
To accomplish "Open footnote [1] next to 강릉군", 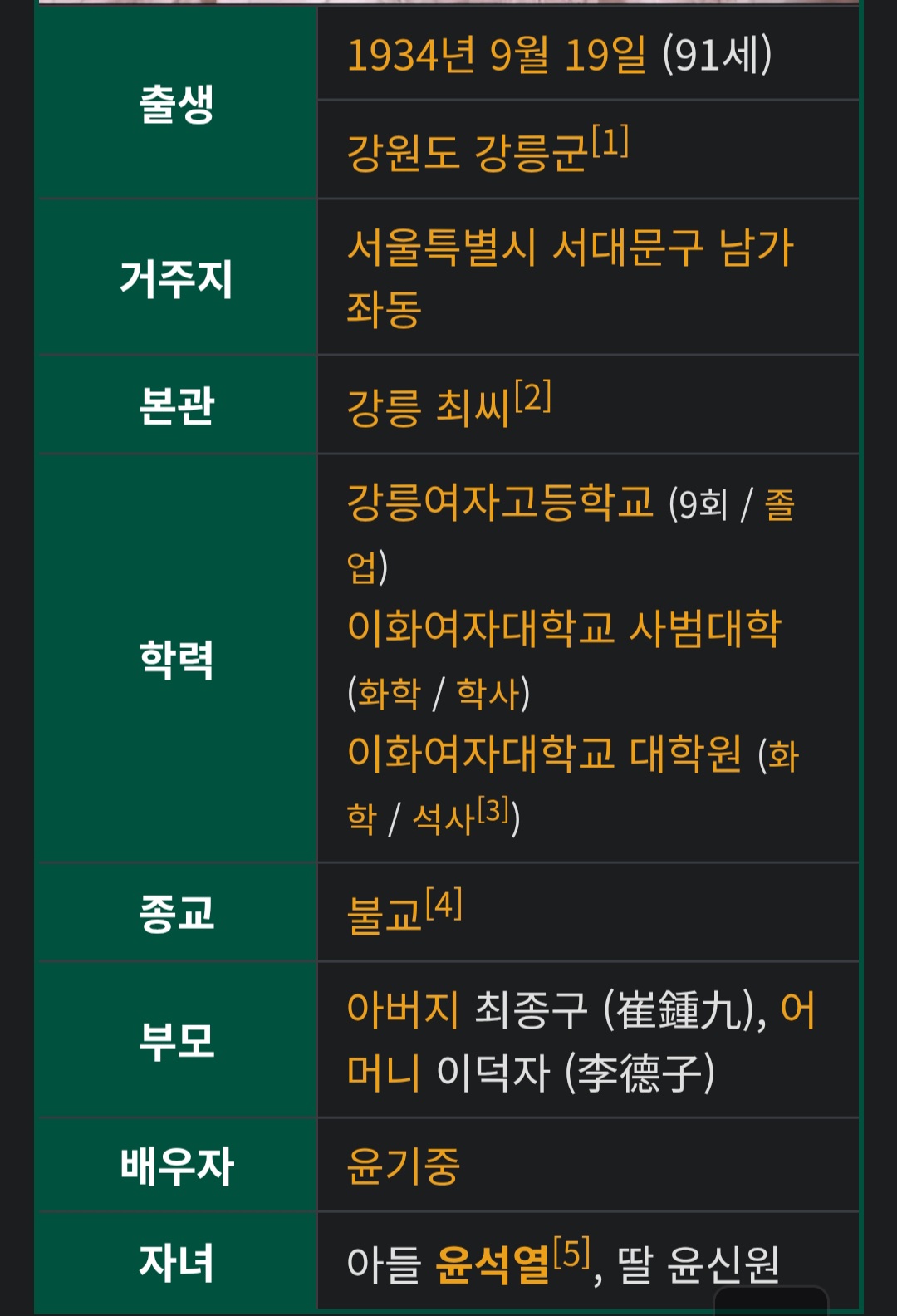I will click(610, 141).
